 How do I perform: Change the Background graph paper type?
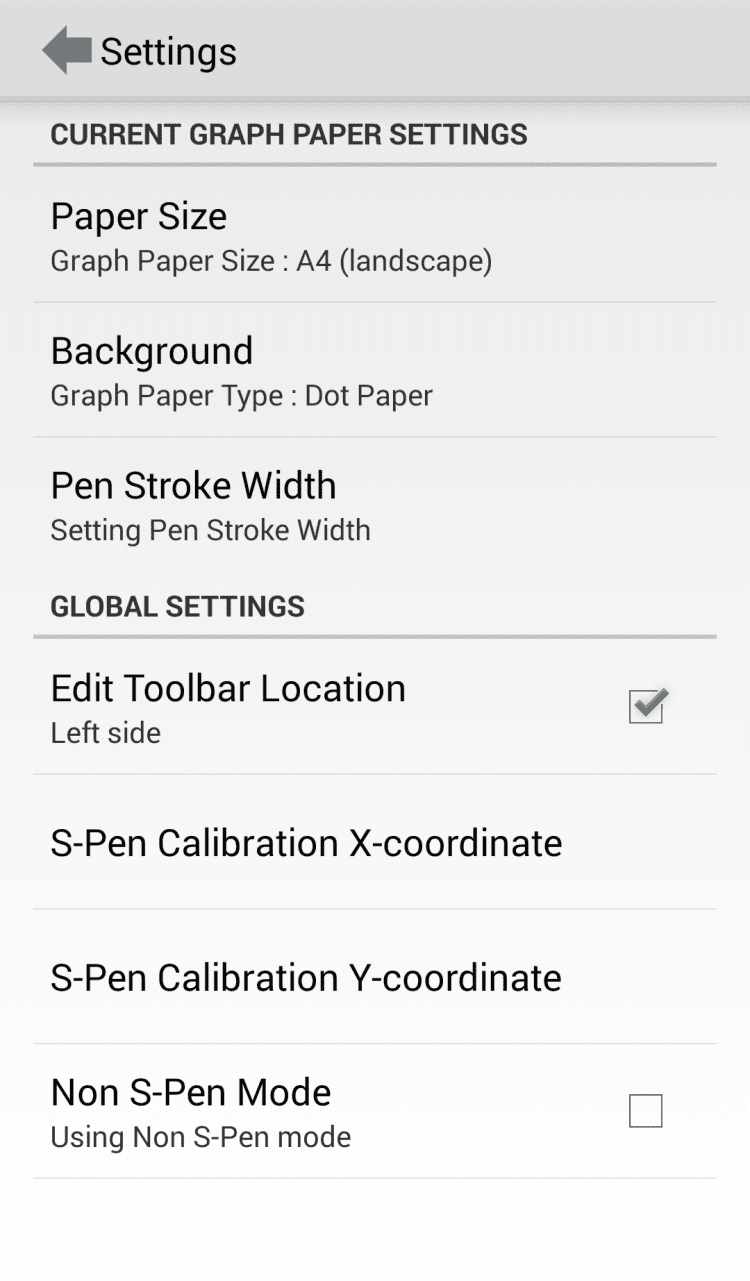[374, 371]
